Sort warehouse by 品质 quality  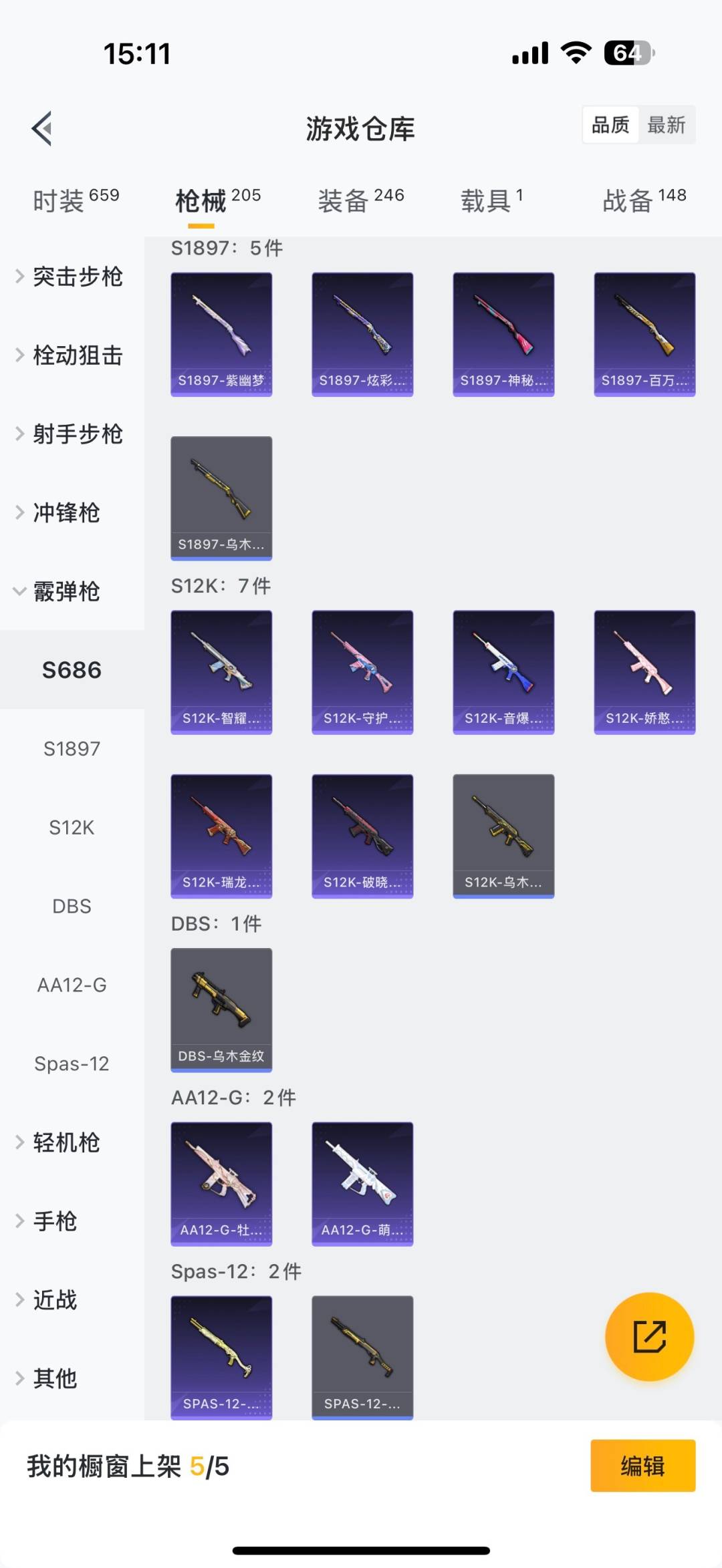click(609, 124)
